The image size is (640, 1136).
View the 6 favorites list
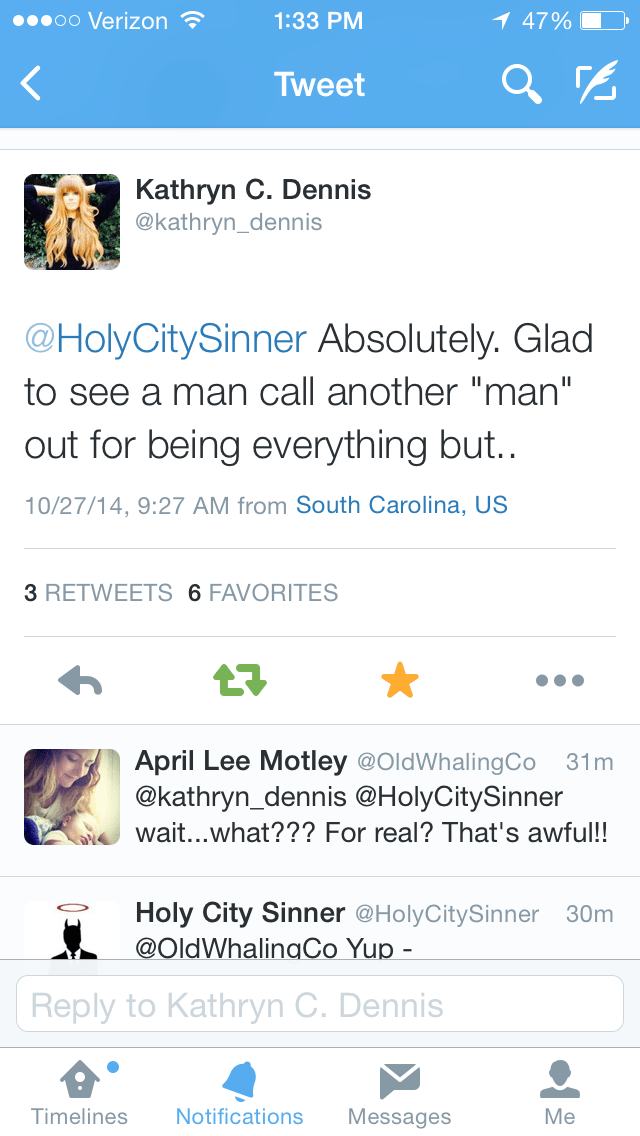pos(263,593)
